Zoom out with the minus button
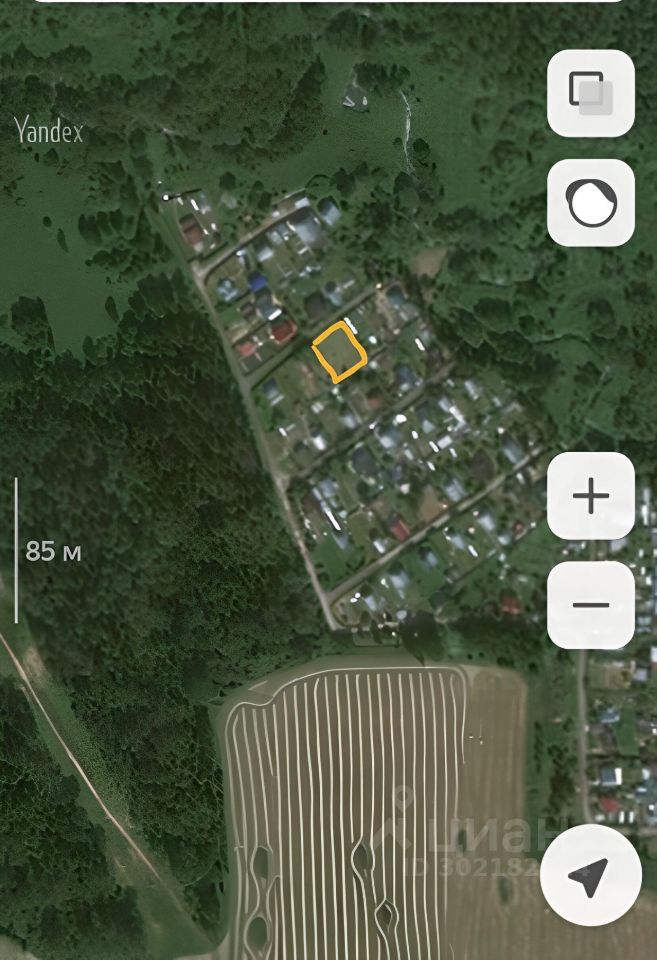This screenshot has height=960, width=657. tap(590, 605)
